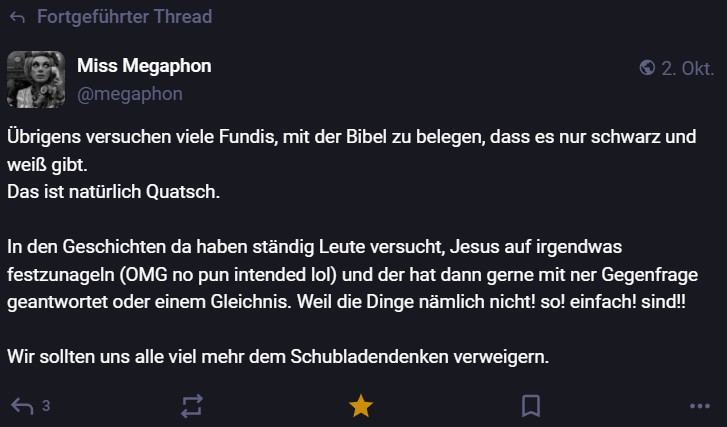727x427 pixels.
Task: Open the @megaphon profile handle
Action: [x=129, y=94]
